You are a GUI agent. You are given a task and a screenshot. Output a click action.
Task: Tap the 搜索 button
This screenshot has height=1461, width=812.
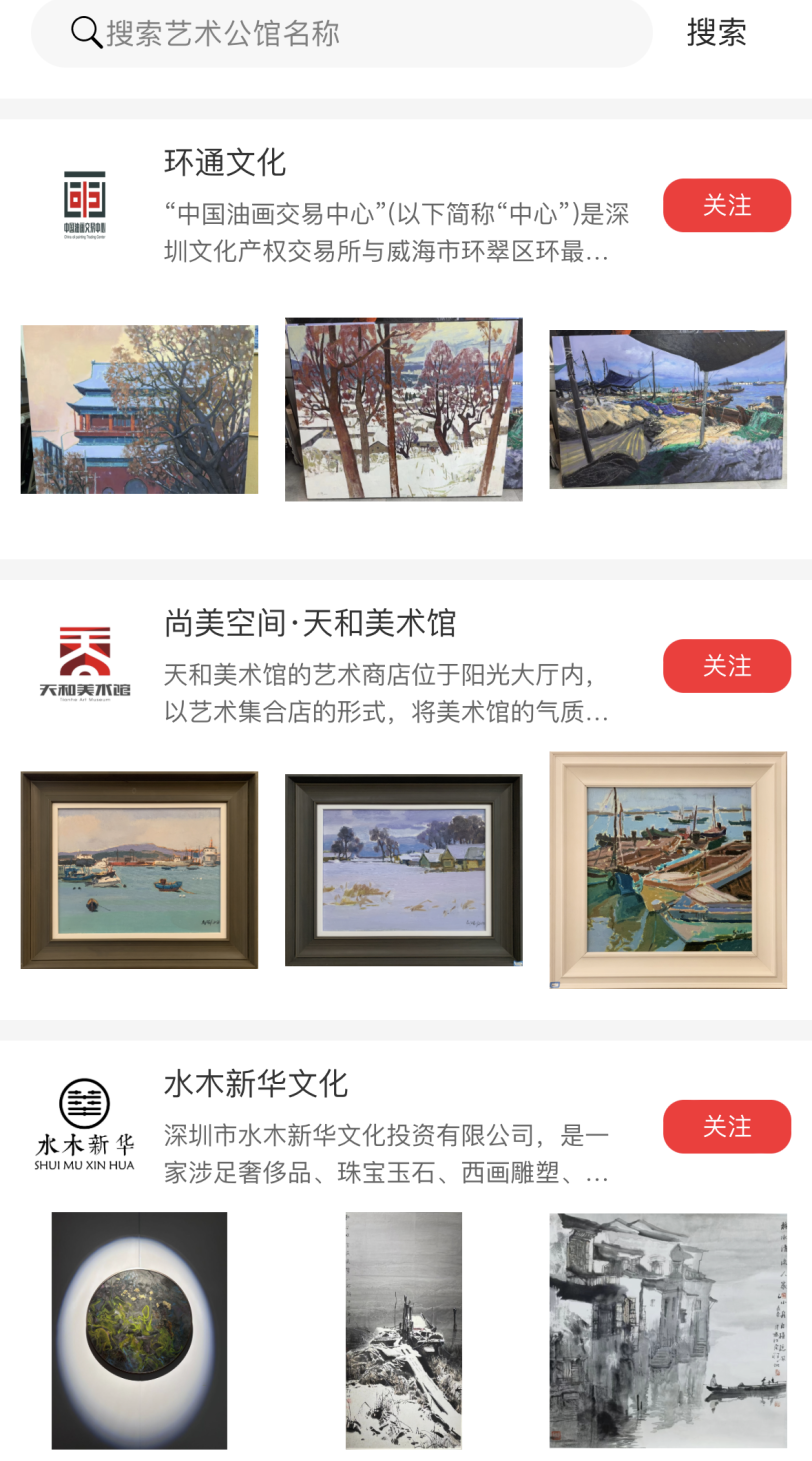(x=716, y=33)
